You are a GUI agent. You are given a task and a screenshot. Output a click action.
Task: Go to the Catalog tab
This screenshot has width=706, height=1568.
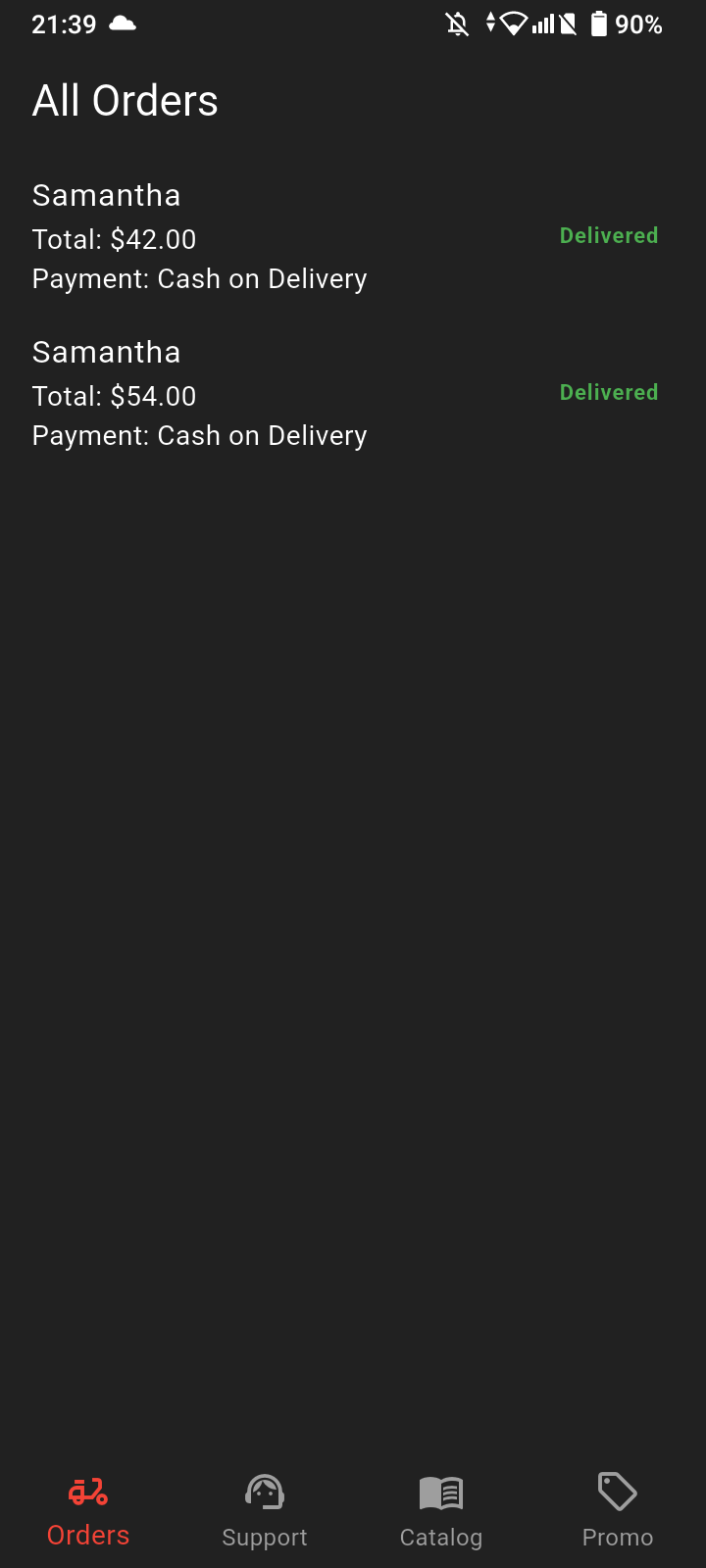click(441, 1511)
